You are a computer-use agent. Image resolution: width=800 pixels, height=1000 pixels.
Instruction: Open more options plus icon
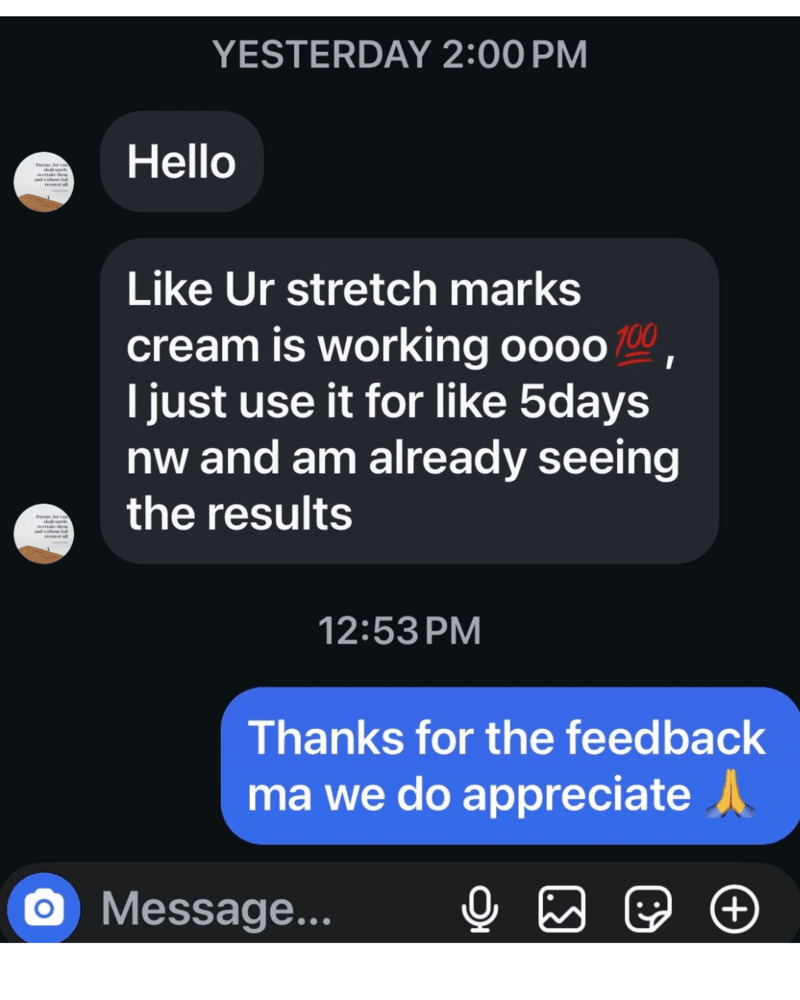735,909
